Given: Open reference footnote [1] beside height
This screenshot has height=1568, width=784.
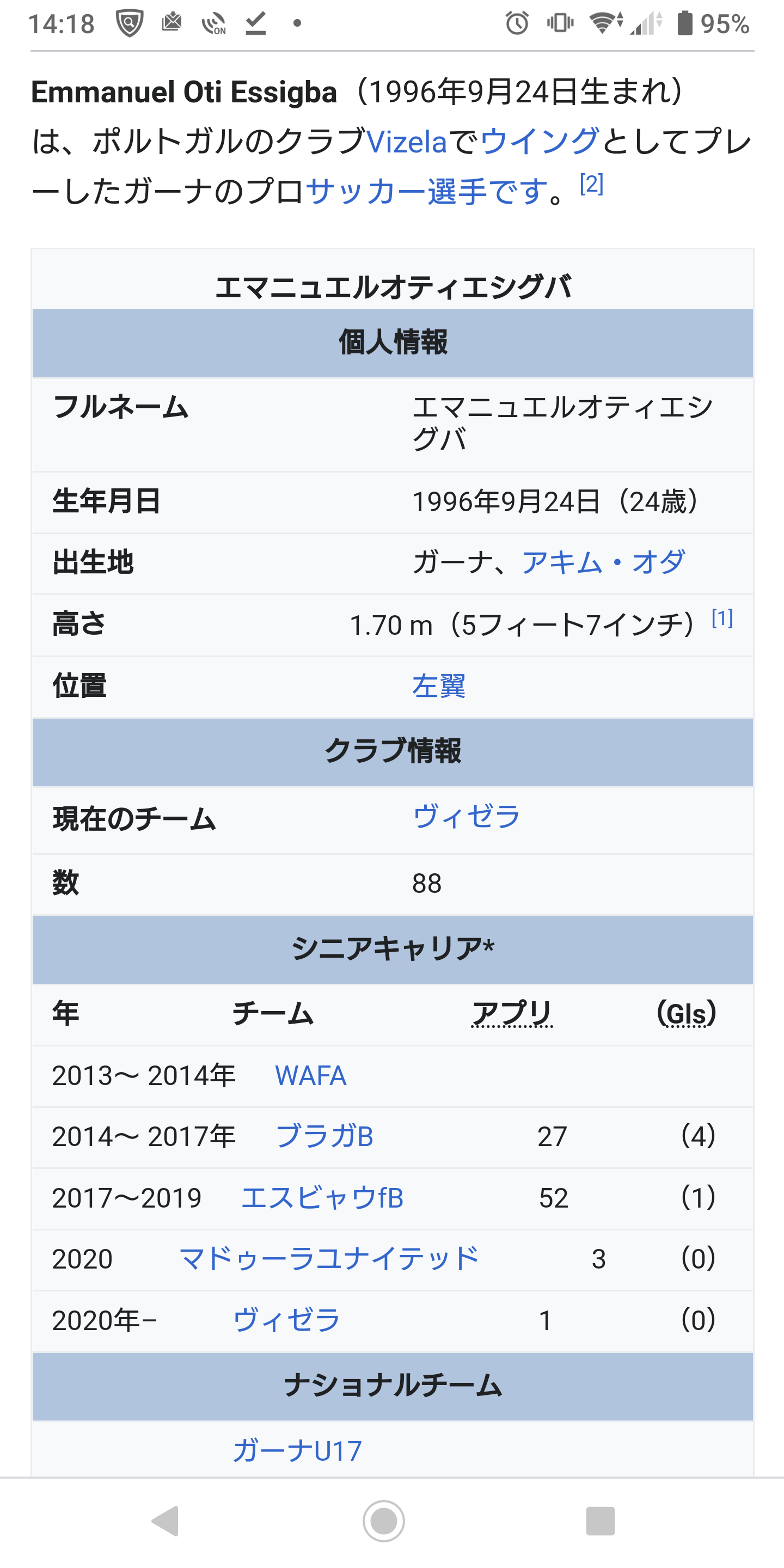Looking at the screenshot, I should (722, 619).
